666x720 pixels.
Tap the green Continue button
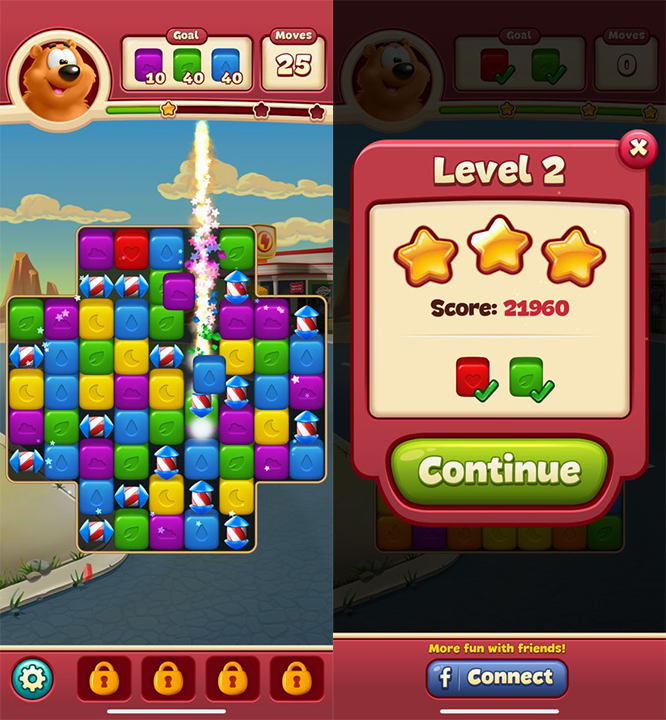pos(499,470)
